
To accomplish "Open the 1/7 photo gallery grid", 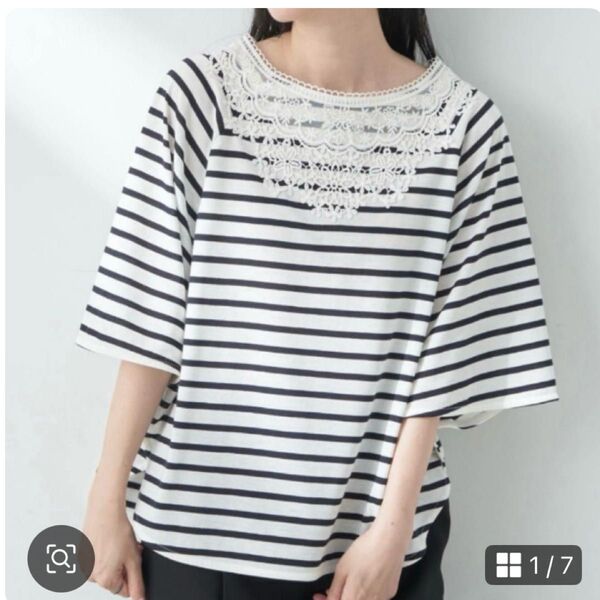I will [x=534, y=565].
